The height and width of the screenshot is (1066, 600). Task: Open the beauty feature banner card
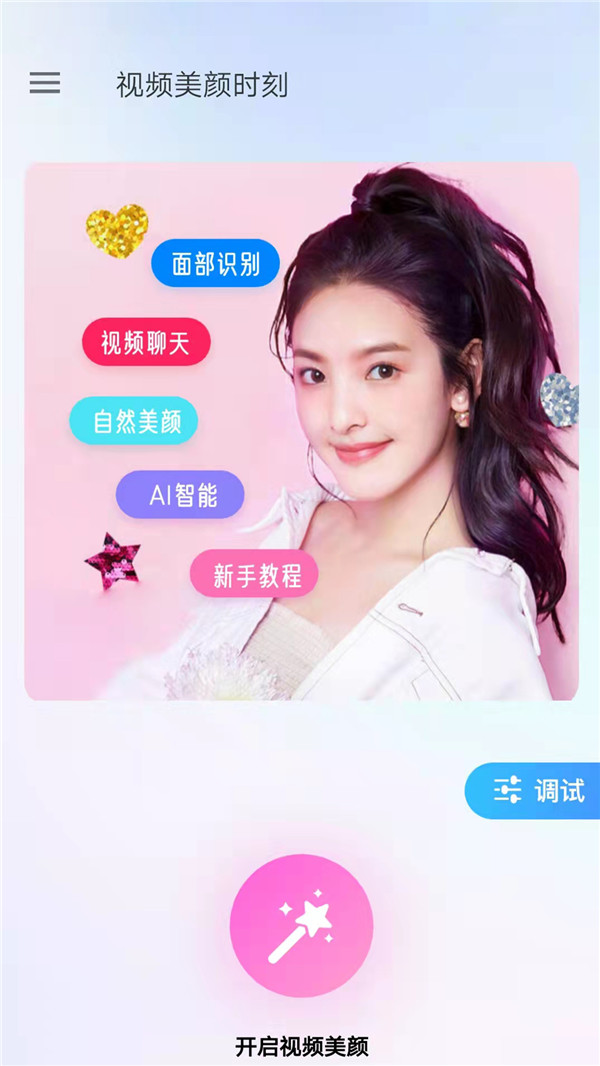point(301,431)
